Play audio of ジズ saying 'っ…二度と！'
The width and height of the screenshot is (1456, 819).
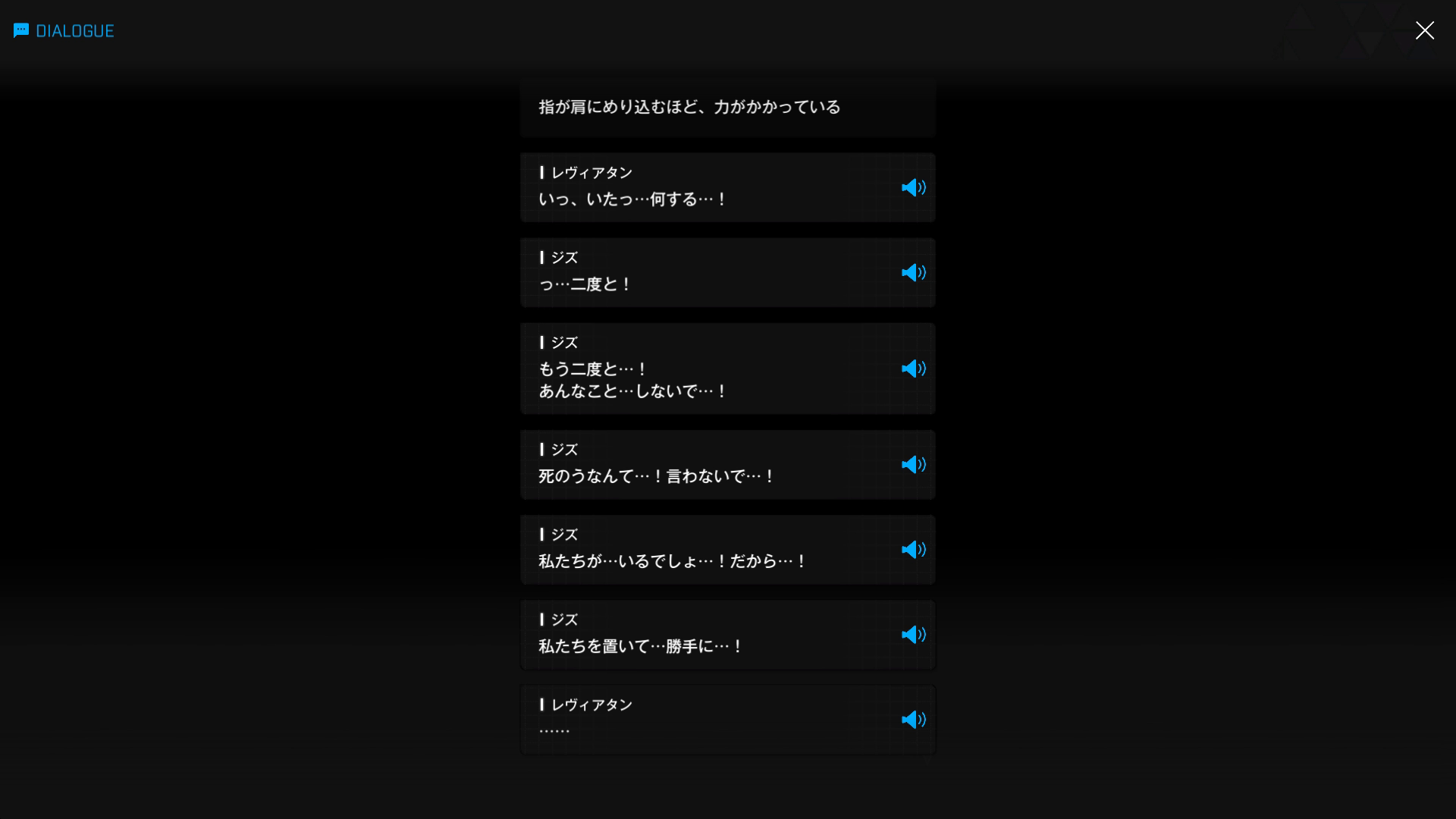coord(913,272)
